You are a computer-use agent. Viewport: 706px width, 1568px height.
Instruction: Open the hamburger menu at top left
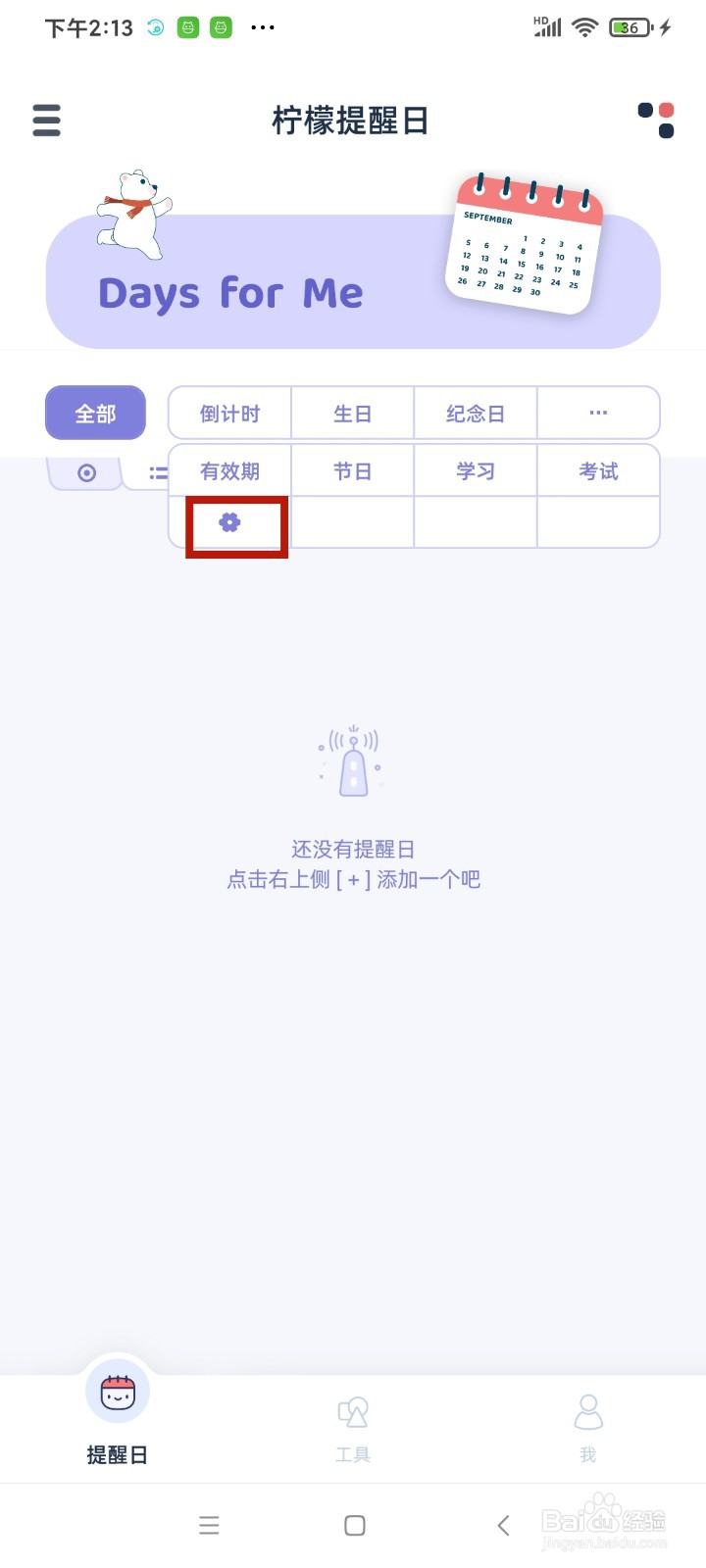[x=46, y=120]
